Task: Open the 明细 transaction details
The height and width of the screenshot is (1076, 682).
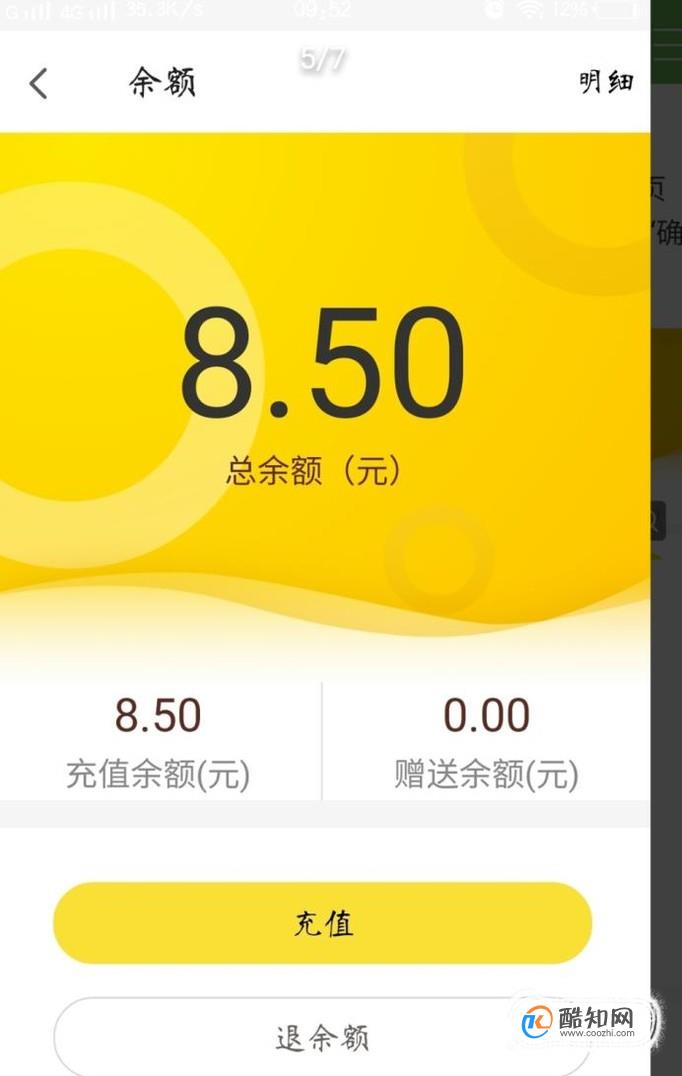Action: click(x=606, y=82)
